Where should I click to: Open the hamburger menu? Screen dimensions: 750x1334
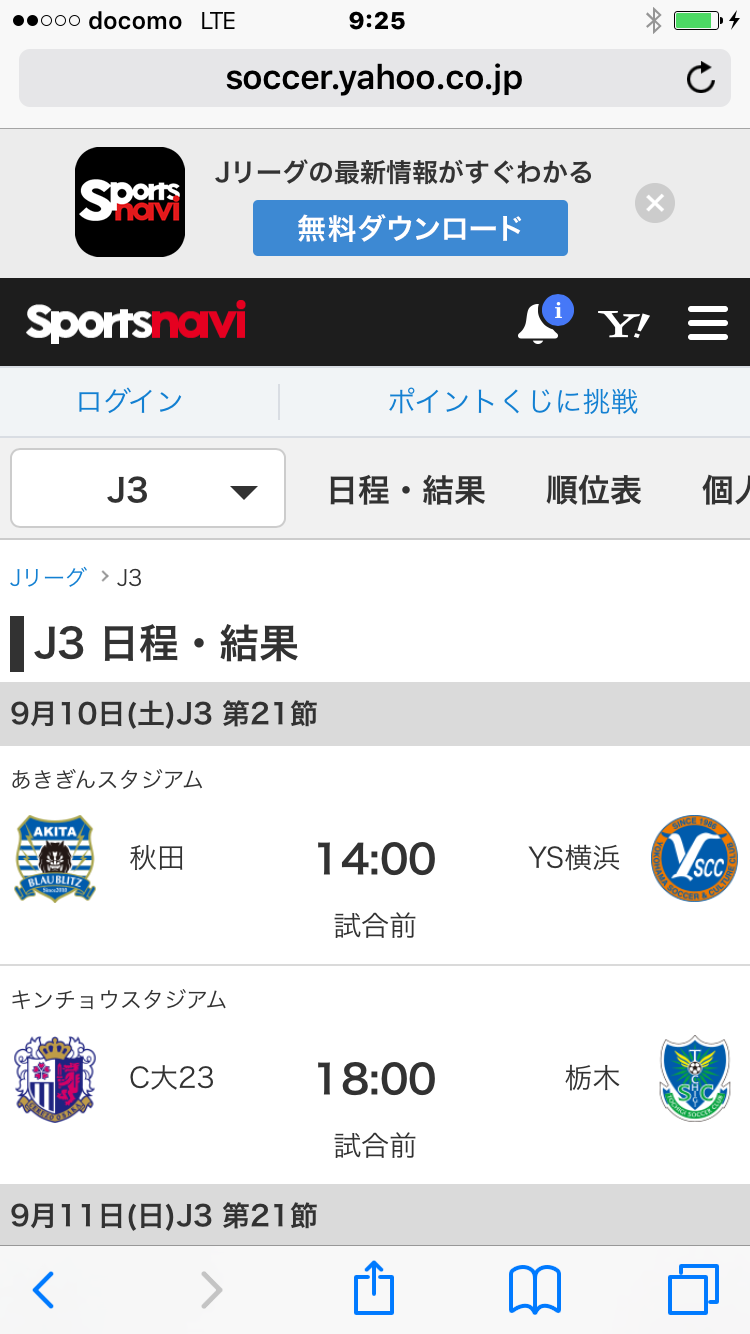pos(708,323)
